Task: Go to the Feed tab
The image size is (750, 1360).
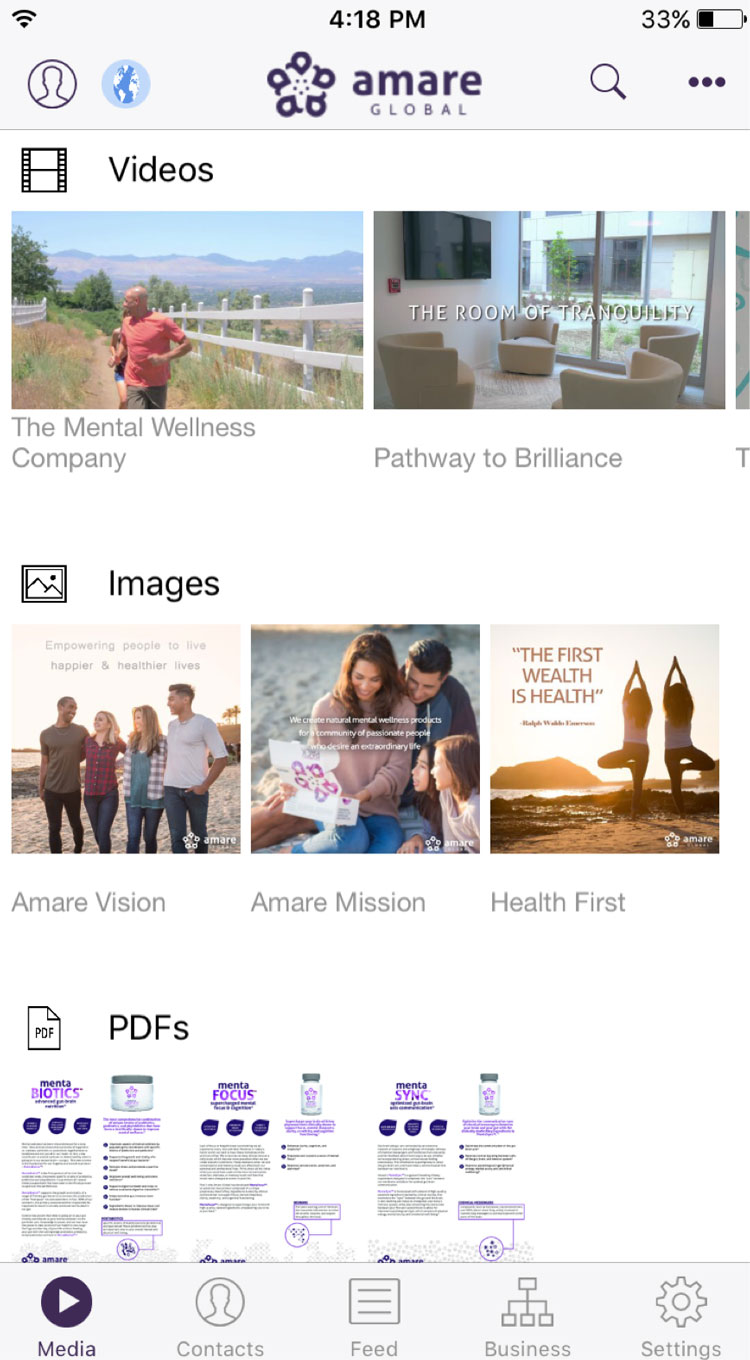Action: coord(374,1315)
